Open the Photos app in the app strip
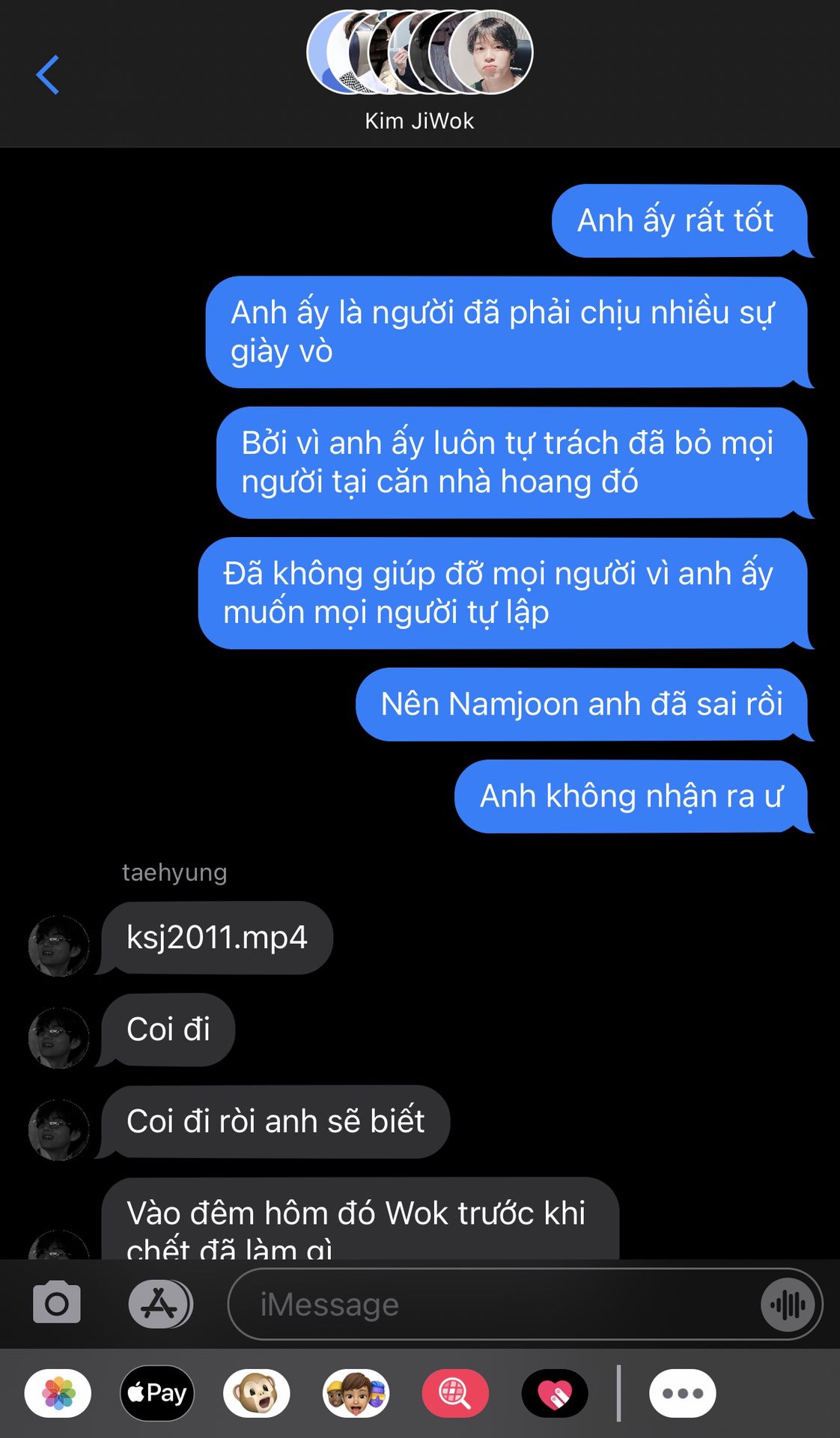This screenshot has width=840, height=1438. (x=58, y=1393)
